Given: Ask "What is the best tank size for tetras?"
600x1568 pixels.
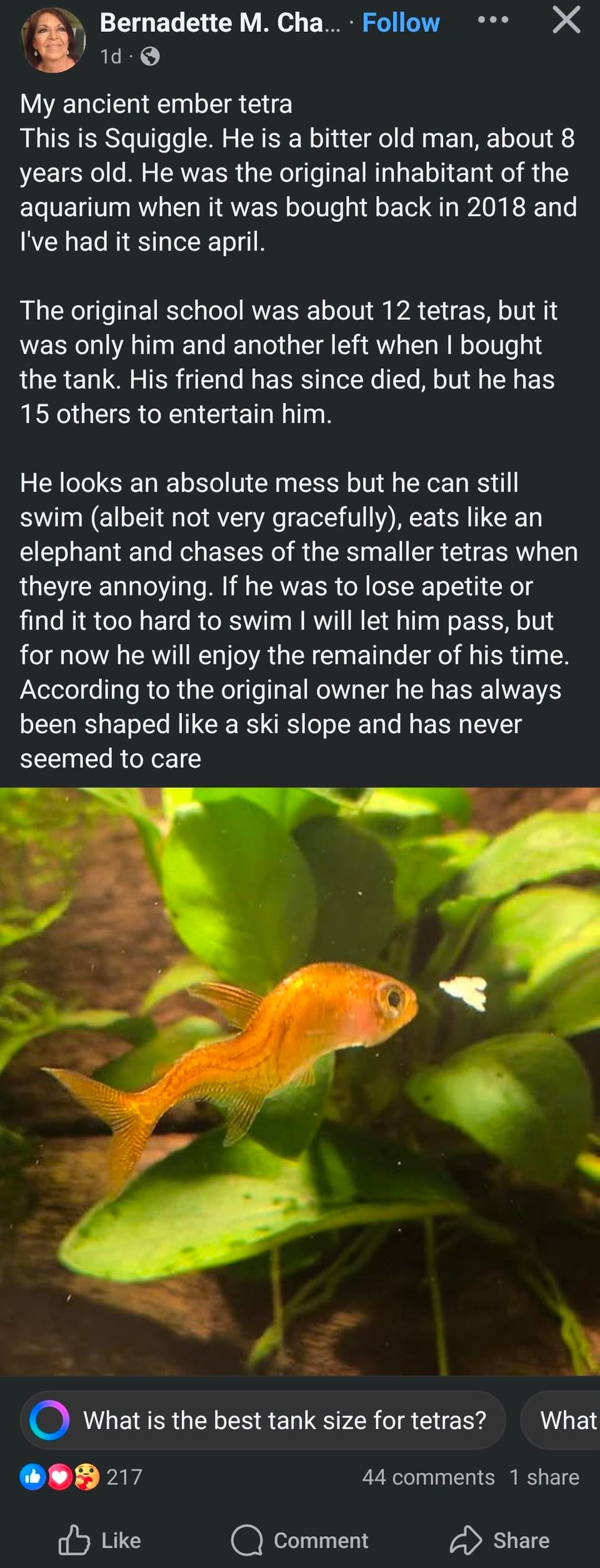Looking at the screenshot, I should pos(264,1421).
